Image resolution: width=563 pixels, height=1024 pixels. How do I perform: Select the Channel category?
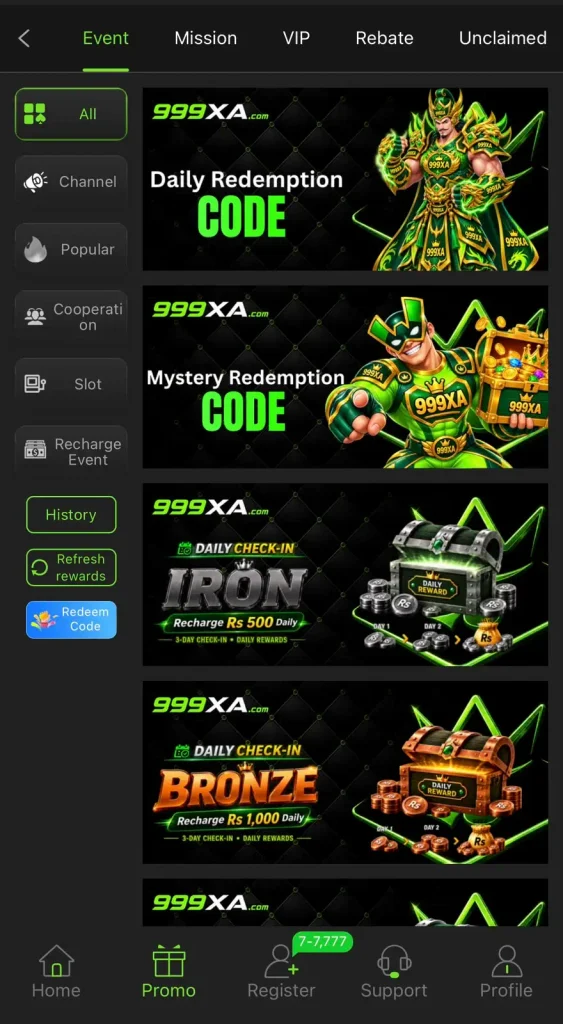pos(71,182)
